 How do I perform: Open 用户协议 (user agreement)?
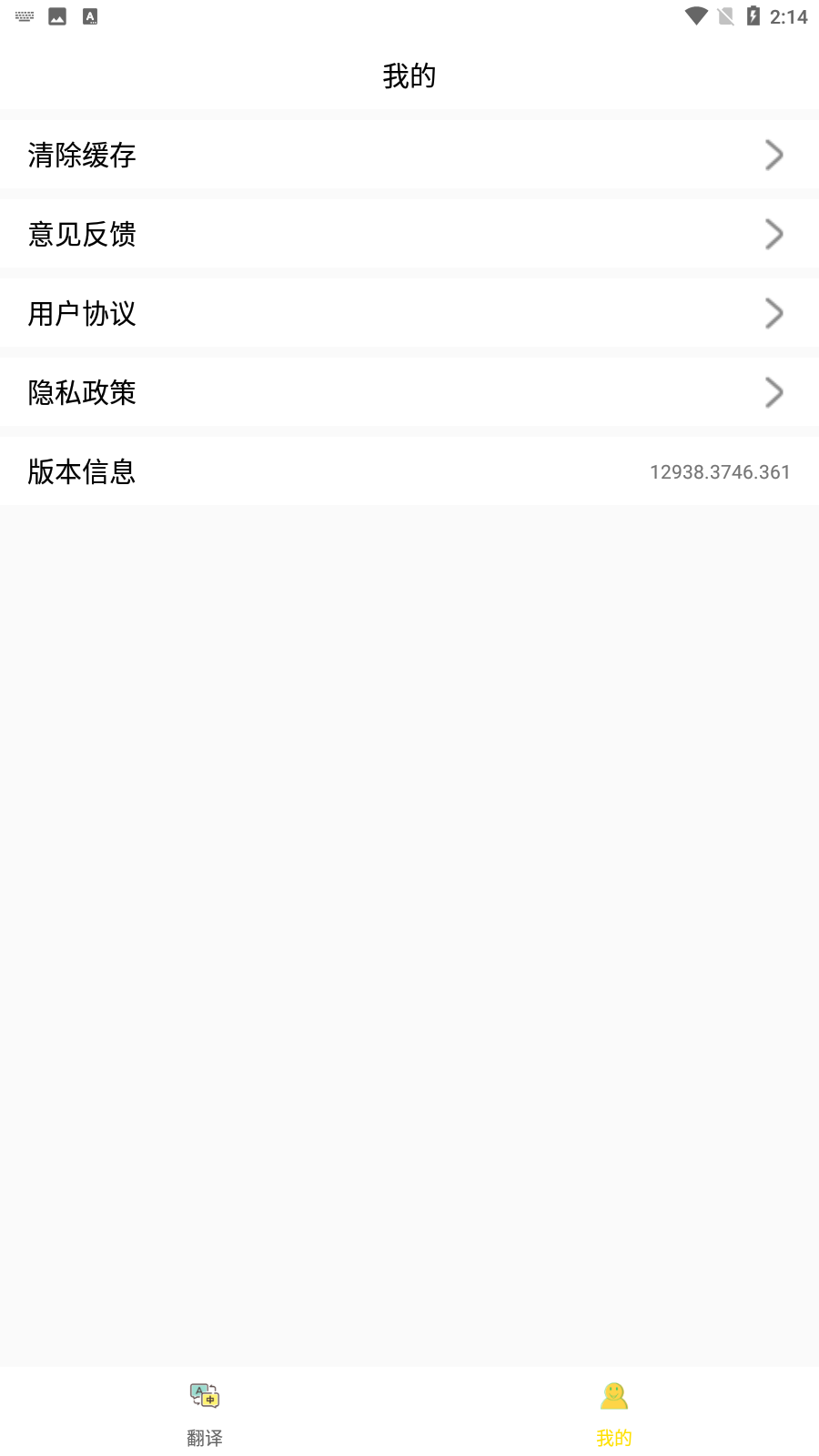(409, 313)
